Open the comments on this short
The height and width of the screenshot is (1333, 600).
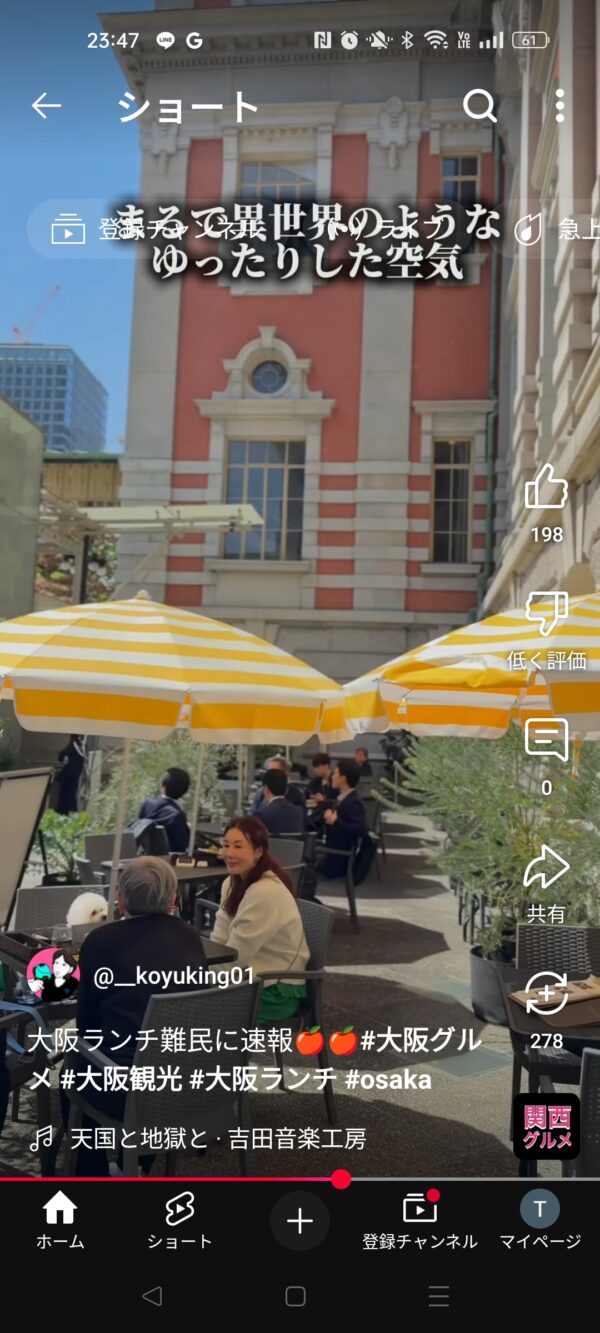[x=546, y=741]
